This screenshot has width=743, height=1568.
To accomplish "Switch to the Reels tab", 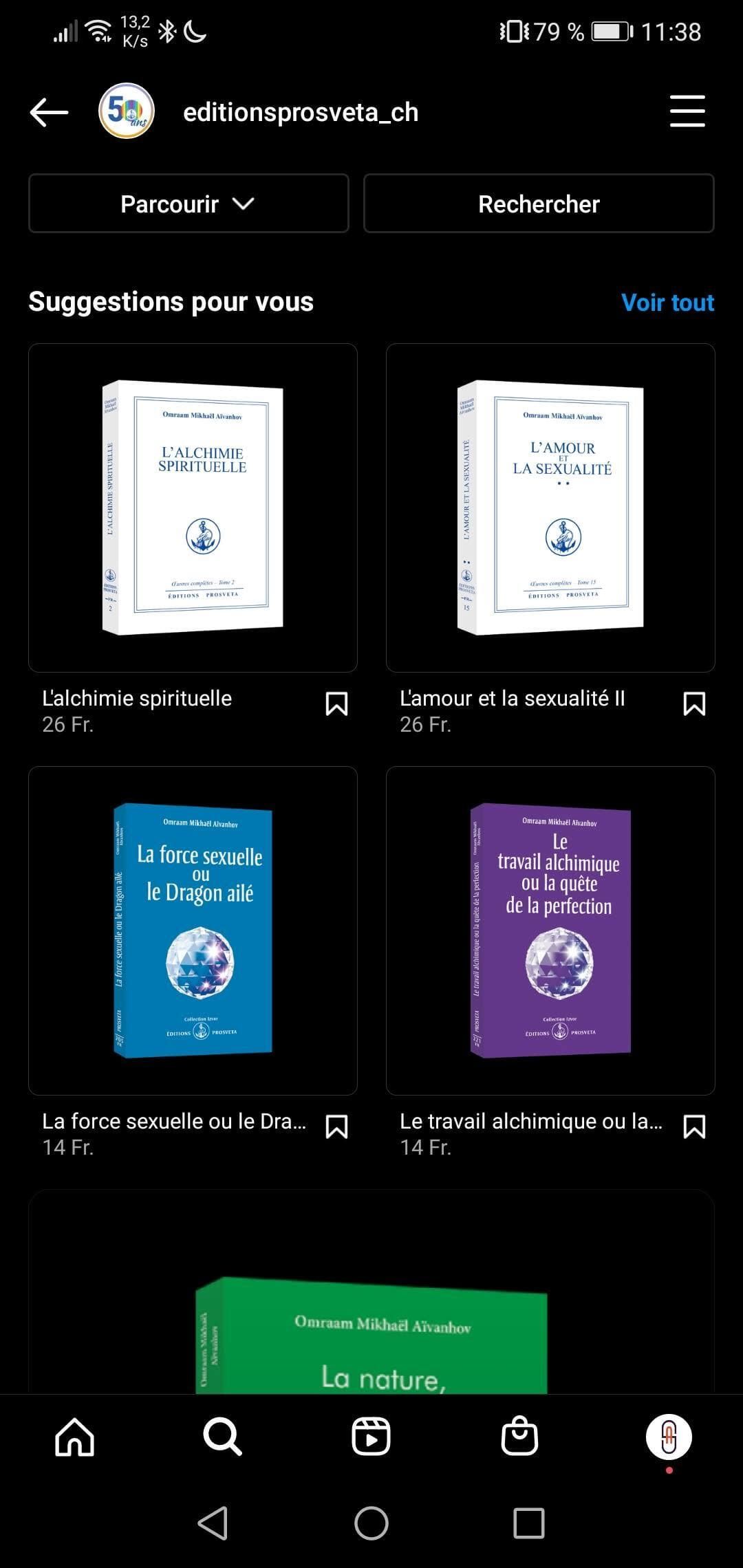I will click(x=371, y=1437).
